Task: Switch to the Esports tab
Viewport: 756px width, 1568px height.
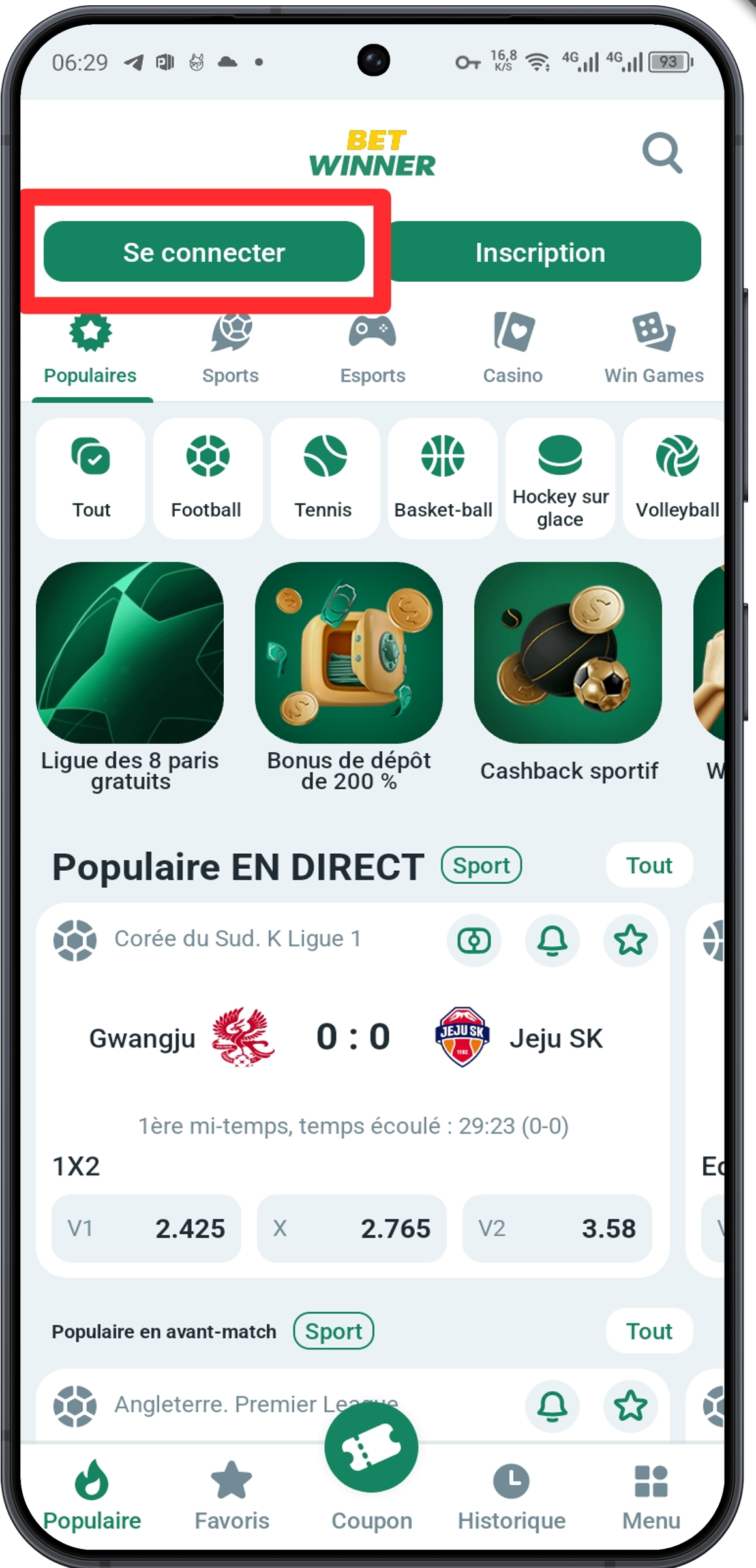Action: coord(372,349)
